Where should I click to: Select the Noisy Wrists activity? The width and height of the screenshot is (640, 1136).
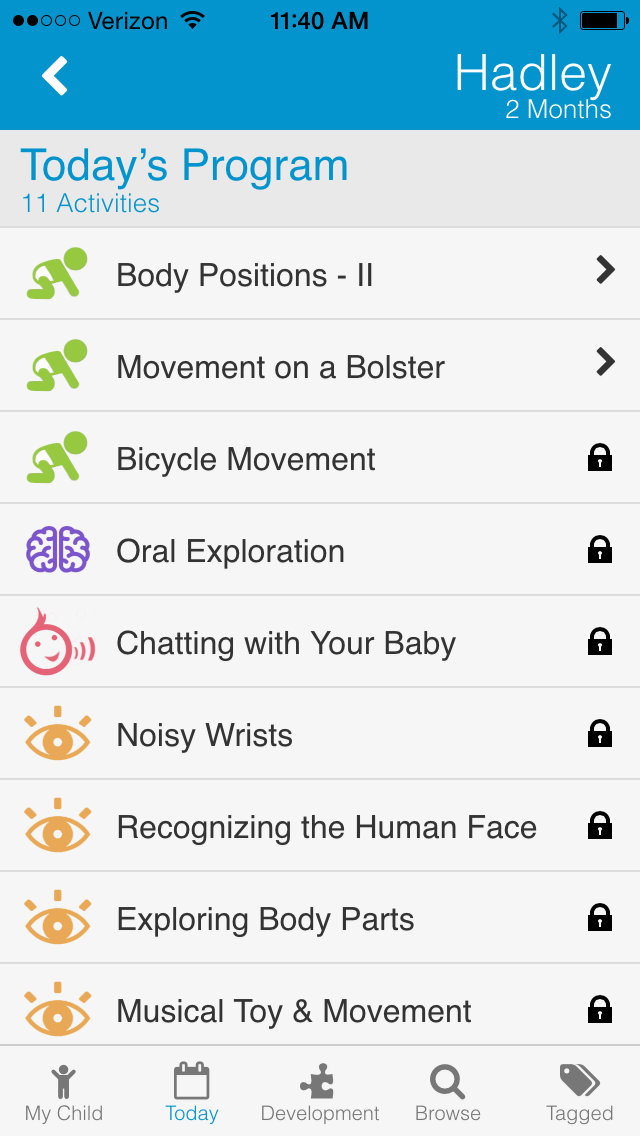coord(320,734)
